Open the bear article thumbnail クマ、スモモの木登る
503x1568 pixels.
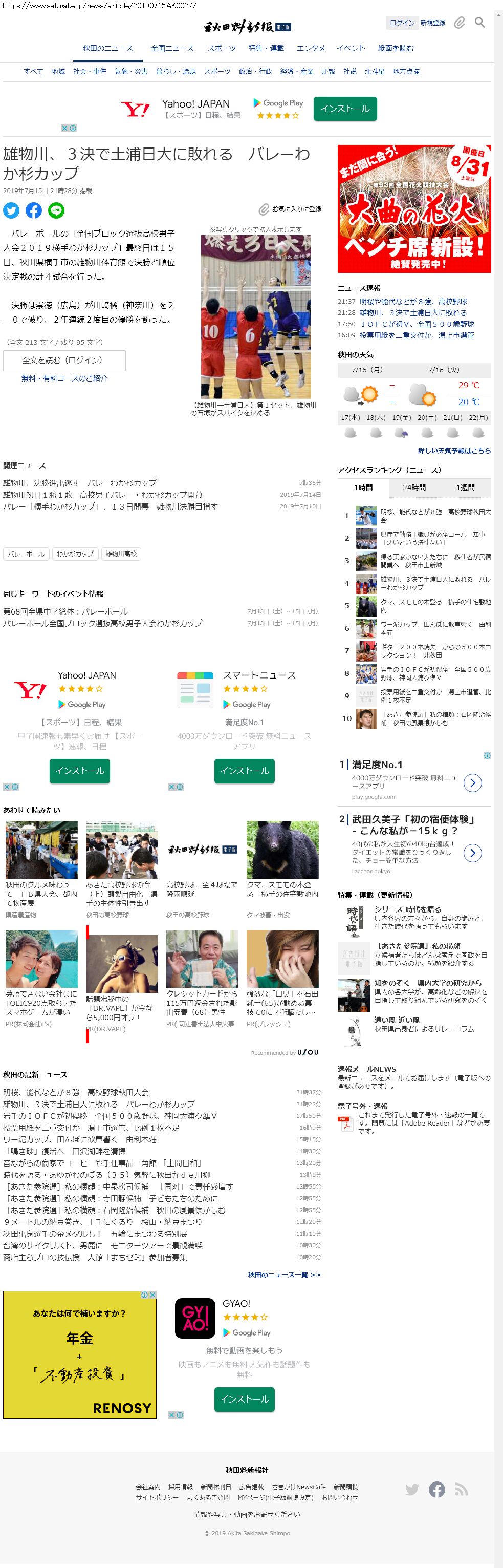point(282,849)
